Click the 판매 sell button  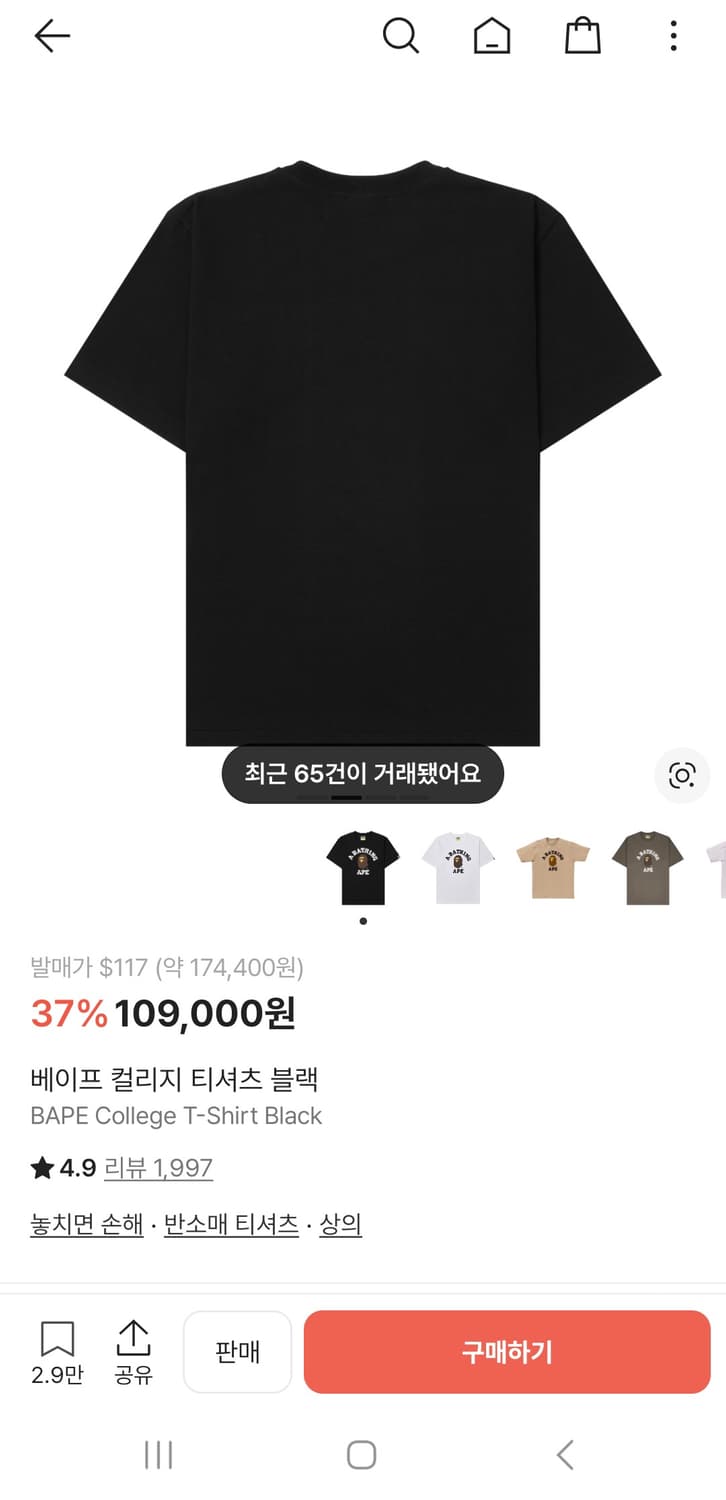click(x=237, y=1352)
